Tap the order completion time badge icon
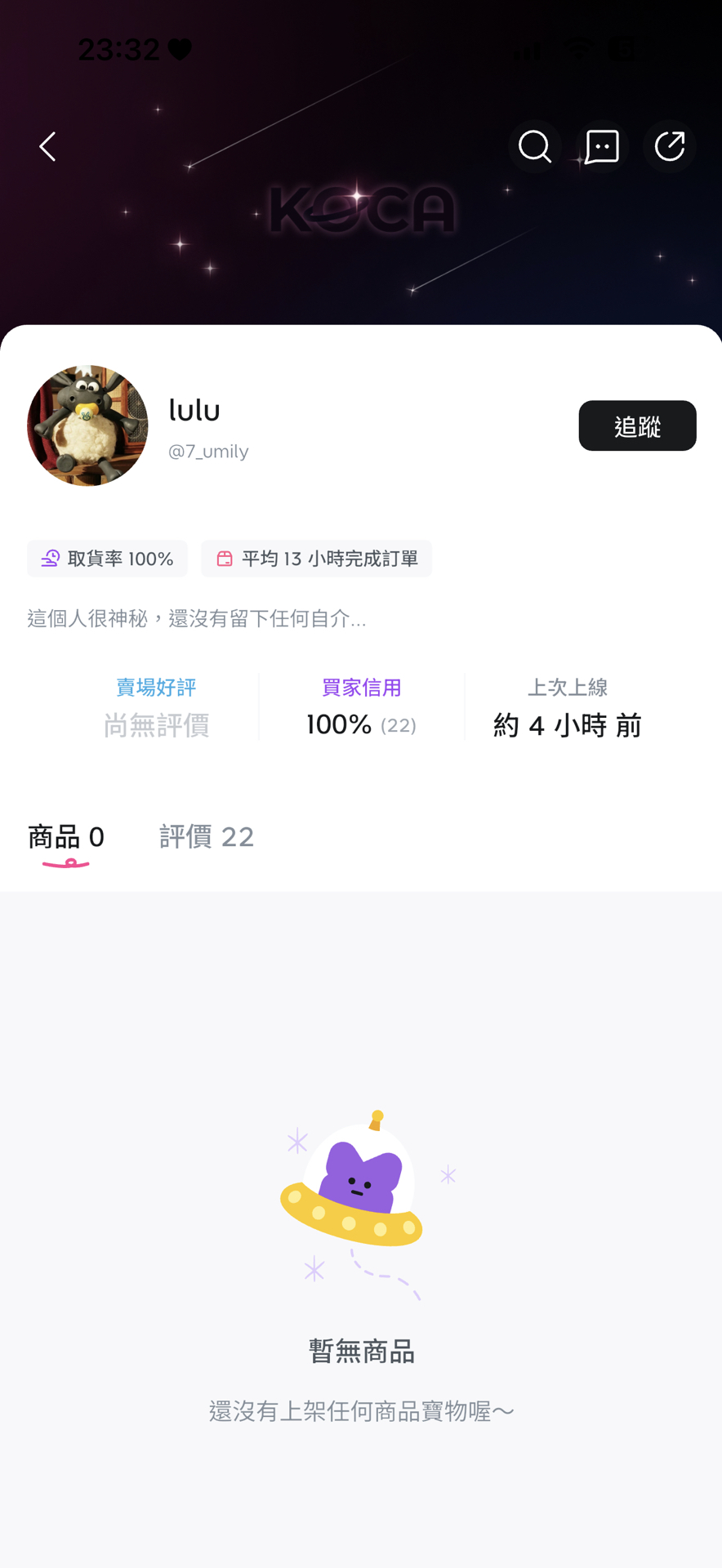 point(225,559)
